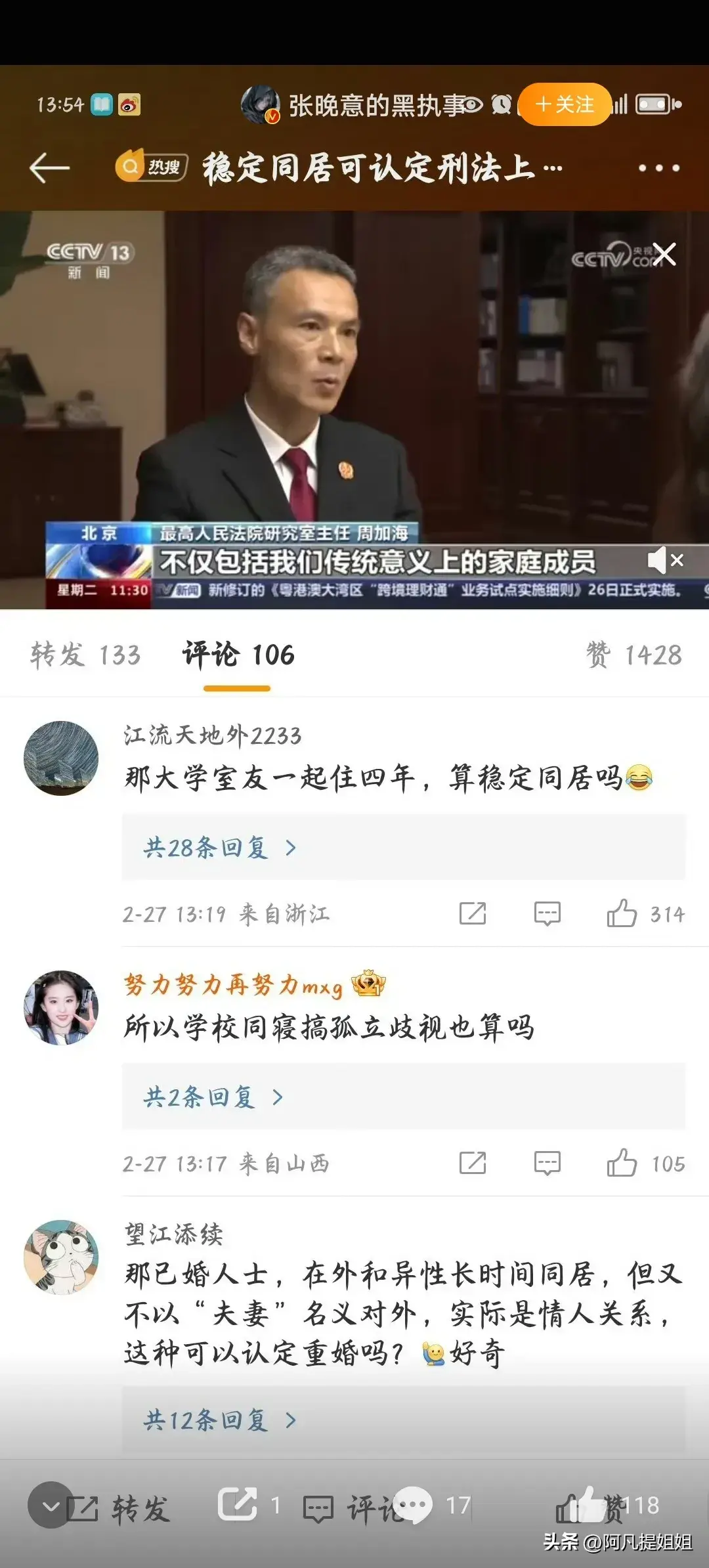
Task: Switch to the 评论 106 tab
Action: pyautogui.click(x=238, y=655)
